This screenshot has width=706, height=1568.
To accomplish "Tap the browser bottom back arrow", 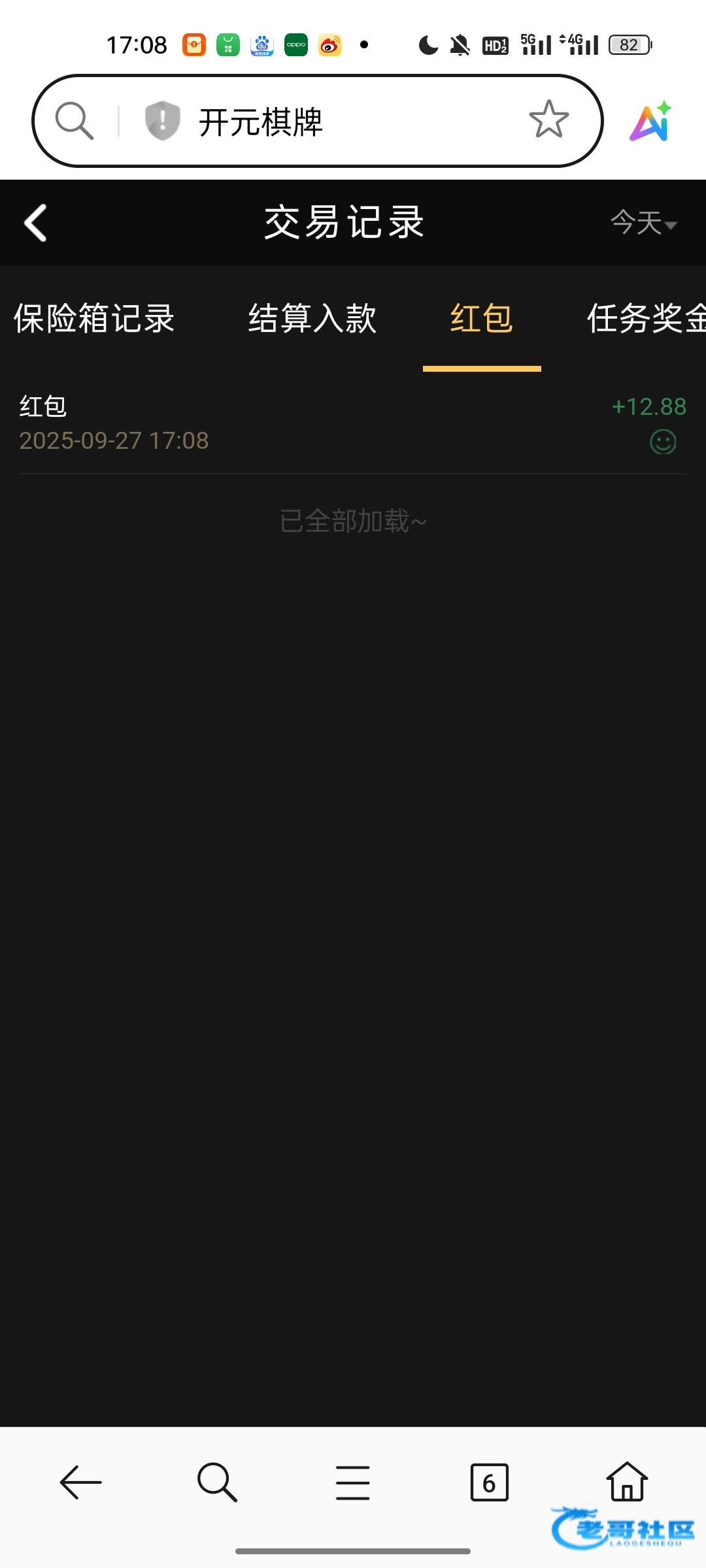I will pyautogui.click(x=80, y=1482).
